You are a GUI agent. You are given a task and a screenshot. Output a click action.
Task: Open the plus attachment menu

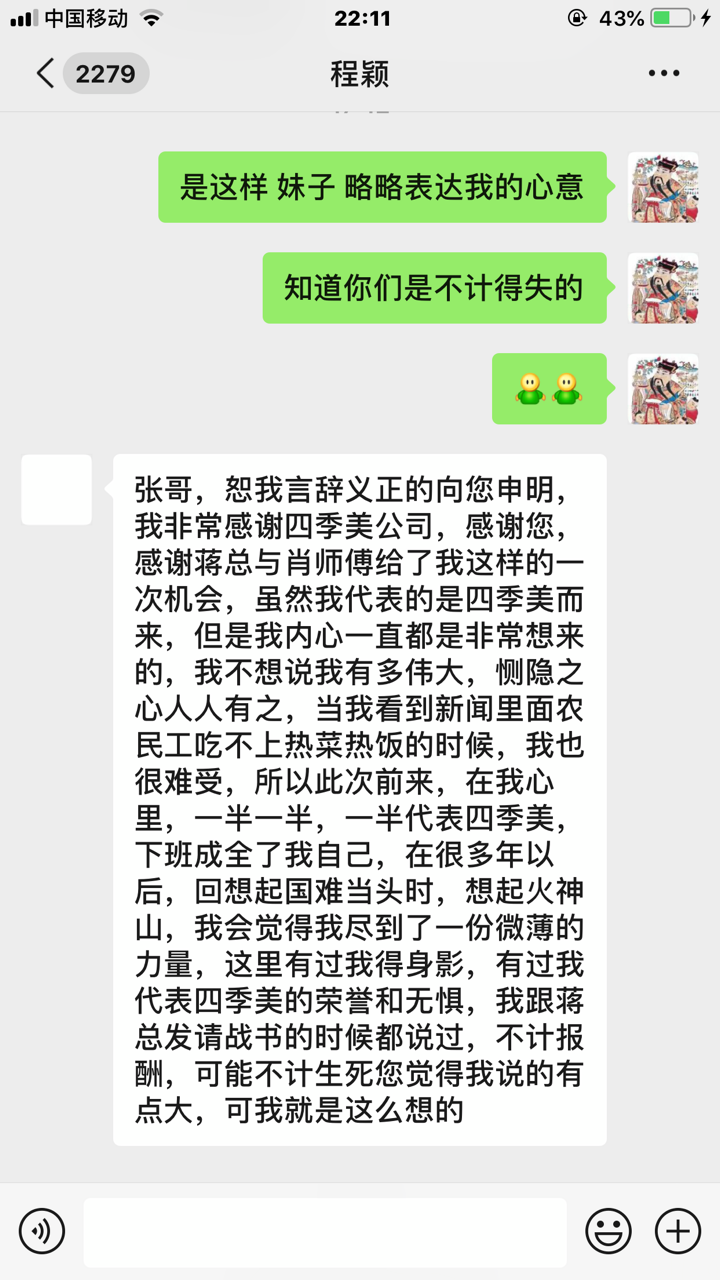tap(678, 1231)
